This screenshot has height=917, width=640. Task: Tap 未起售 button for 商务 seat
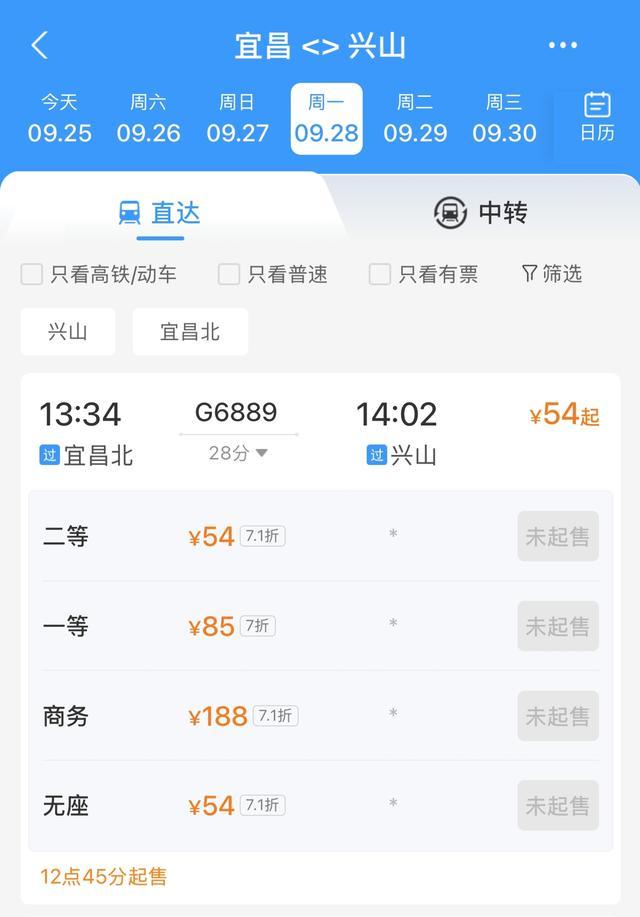click(x=558, y=716)
